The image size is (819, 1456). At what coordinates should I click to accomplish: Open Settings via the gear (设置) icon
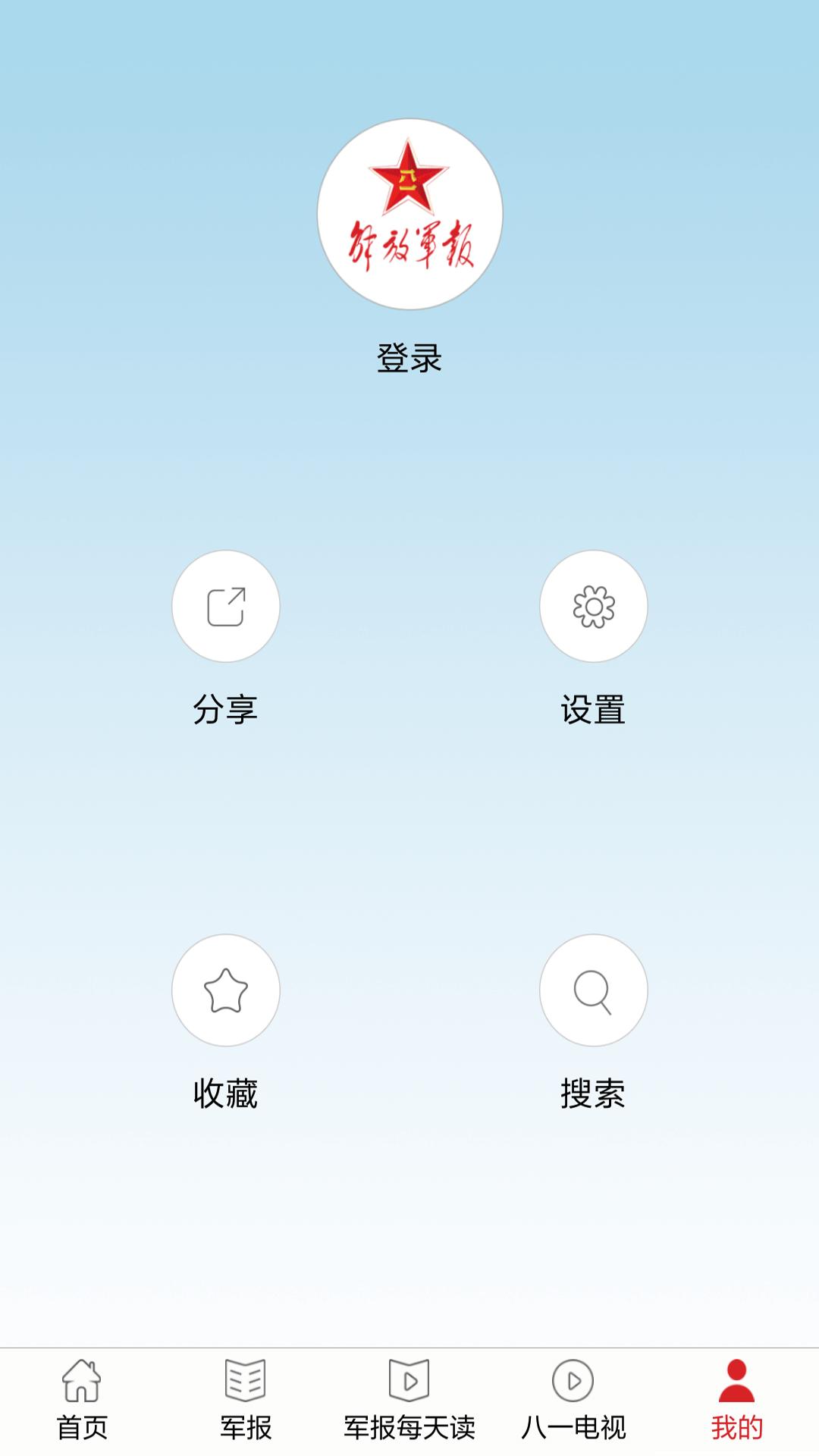point(593,608)
